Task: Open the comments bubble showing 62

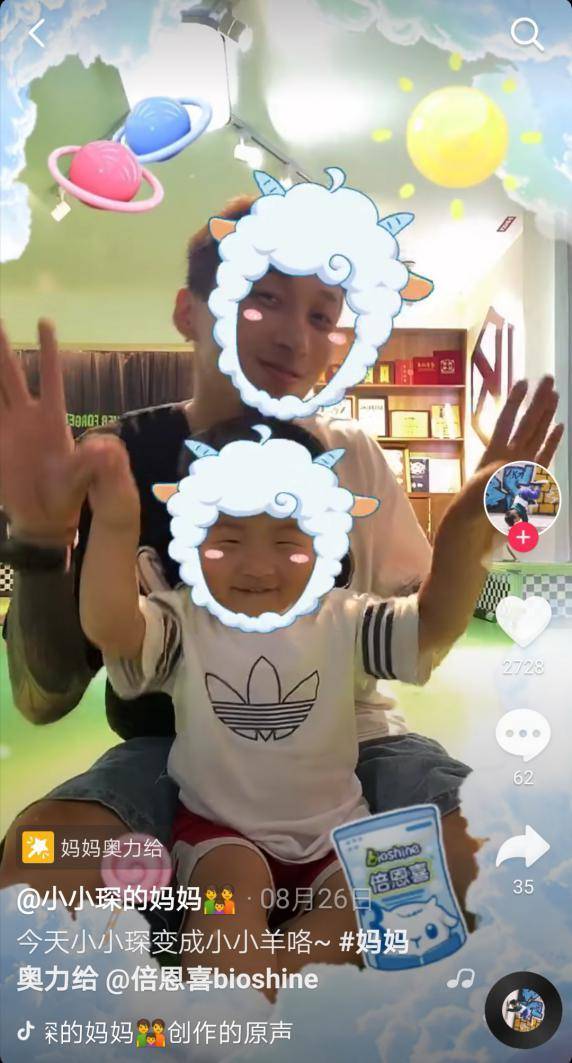Action: tap(523, 735)
